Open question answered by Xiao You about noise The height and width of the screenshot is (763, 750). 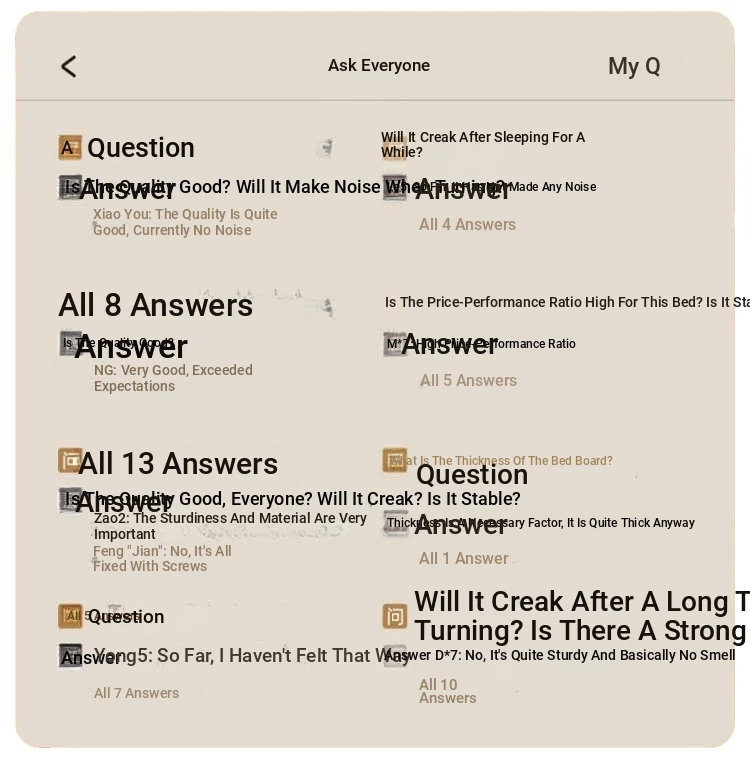(287, 187)
